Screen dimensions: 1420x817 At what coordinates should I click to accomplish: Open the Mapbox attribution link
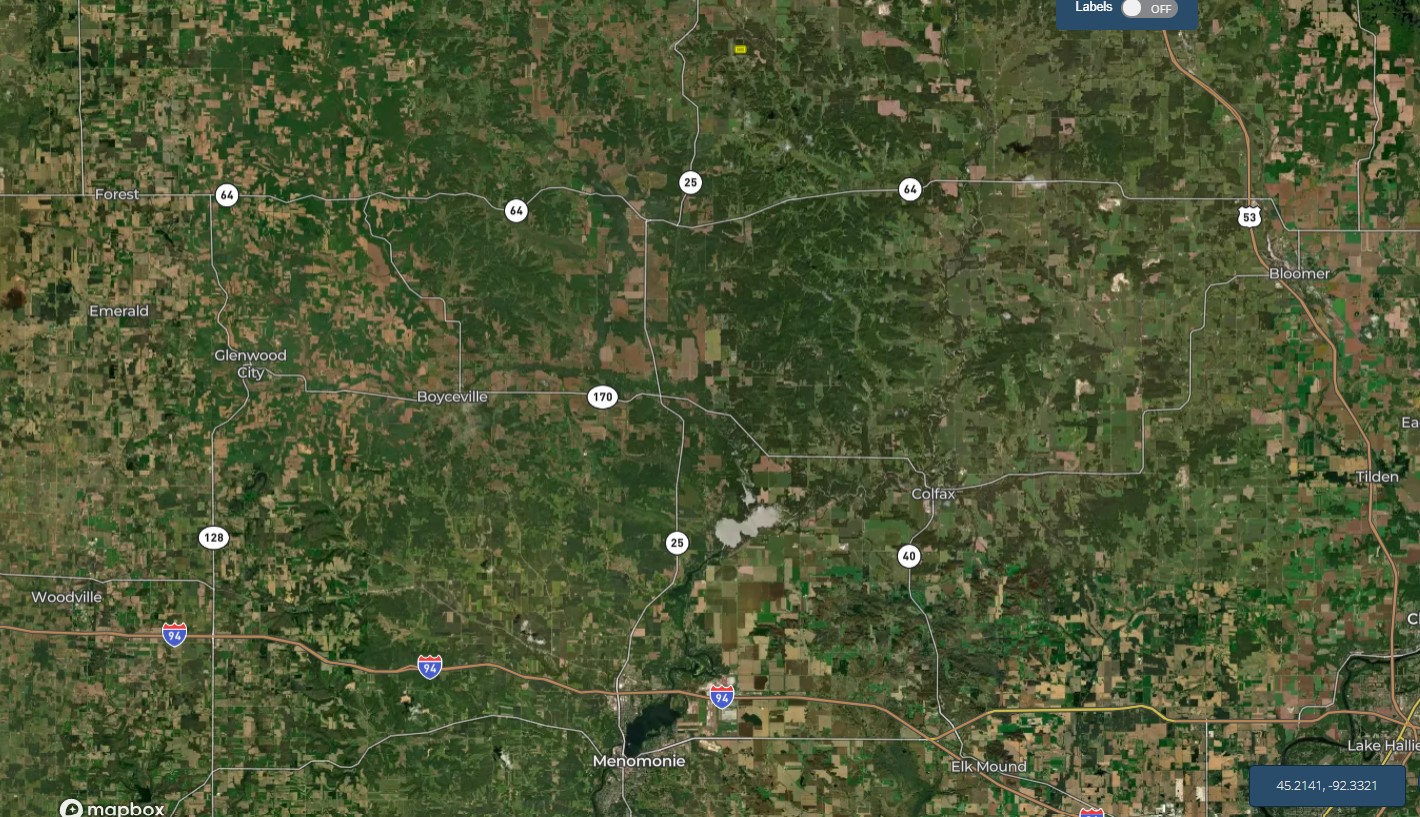[112, 808]
